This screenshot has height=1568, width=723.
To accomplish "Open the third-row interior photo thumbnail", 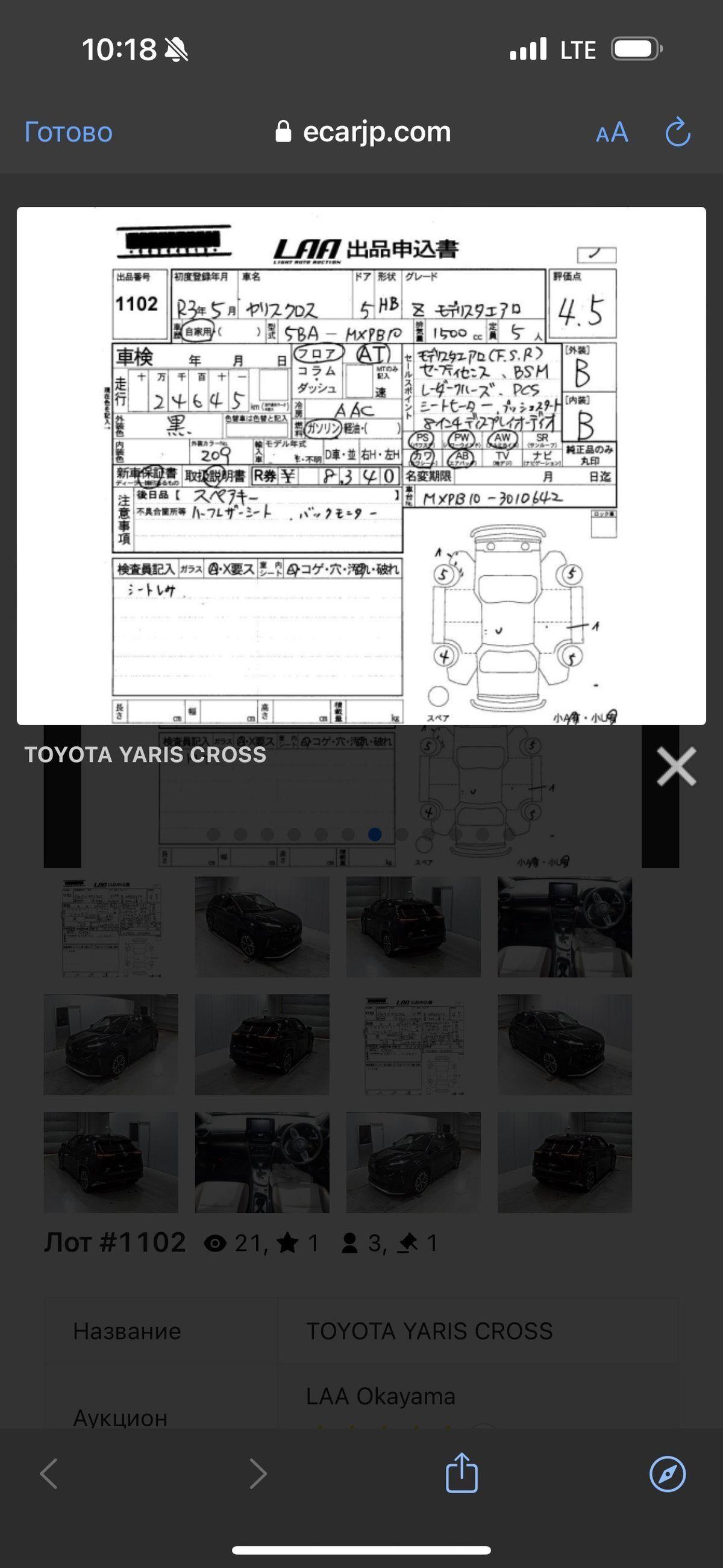I will (x=262, y=1162).
